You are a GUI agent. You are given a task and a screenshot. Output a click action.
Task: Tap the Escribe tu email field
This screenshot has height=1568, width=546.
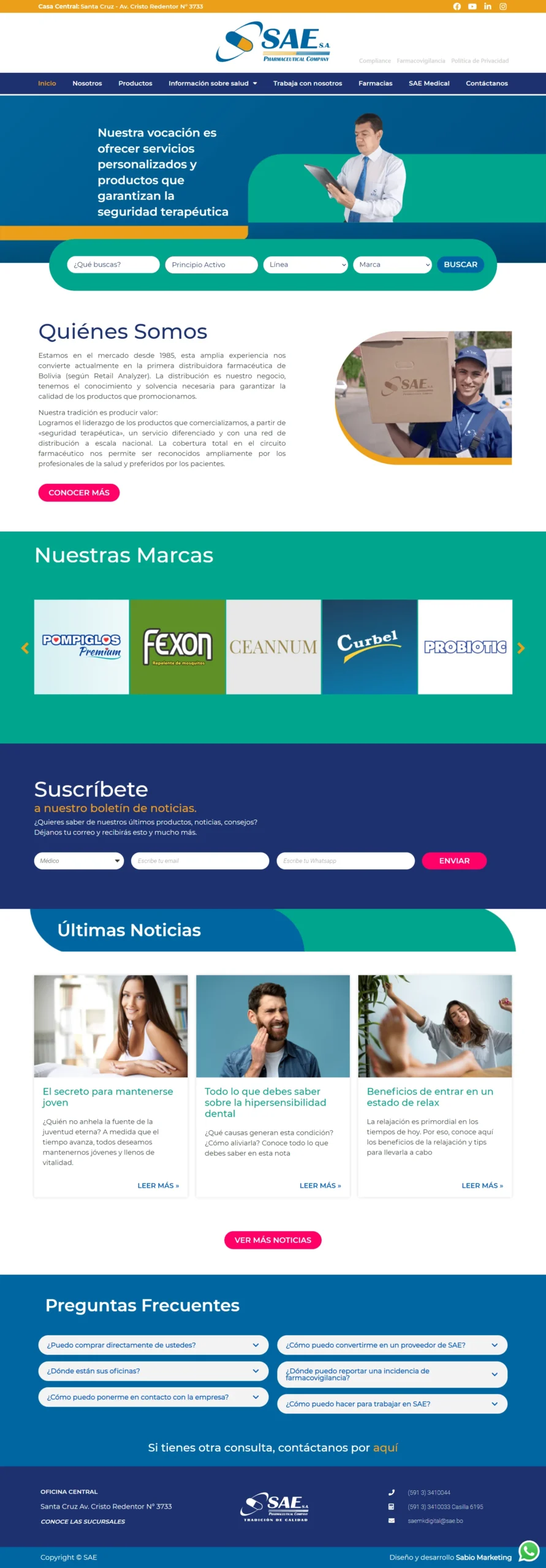200,861
